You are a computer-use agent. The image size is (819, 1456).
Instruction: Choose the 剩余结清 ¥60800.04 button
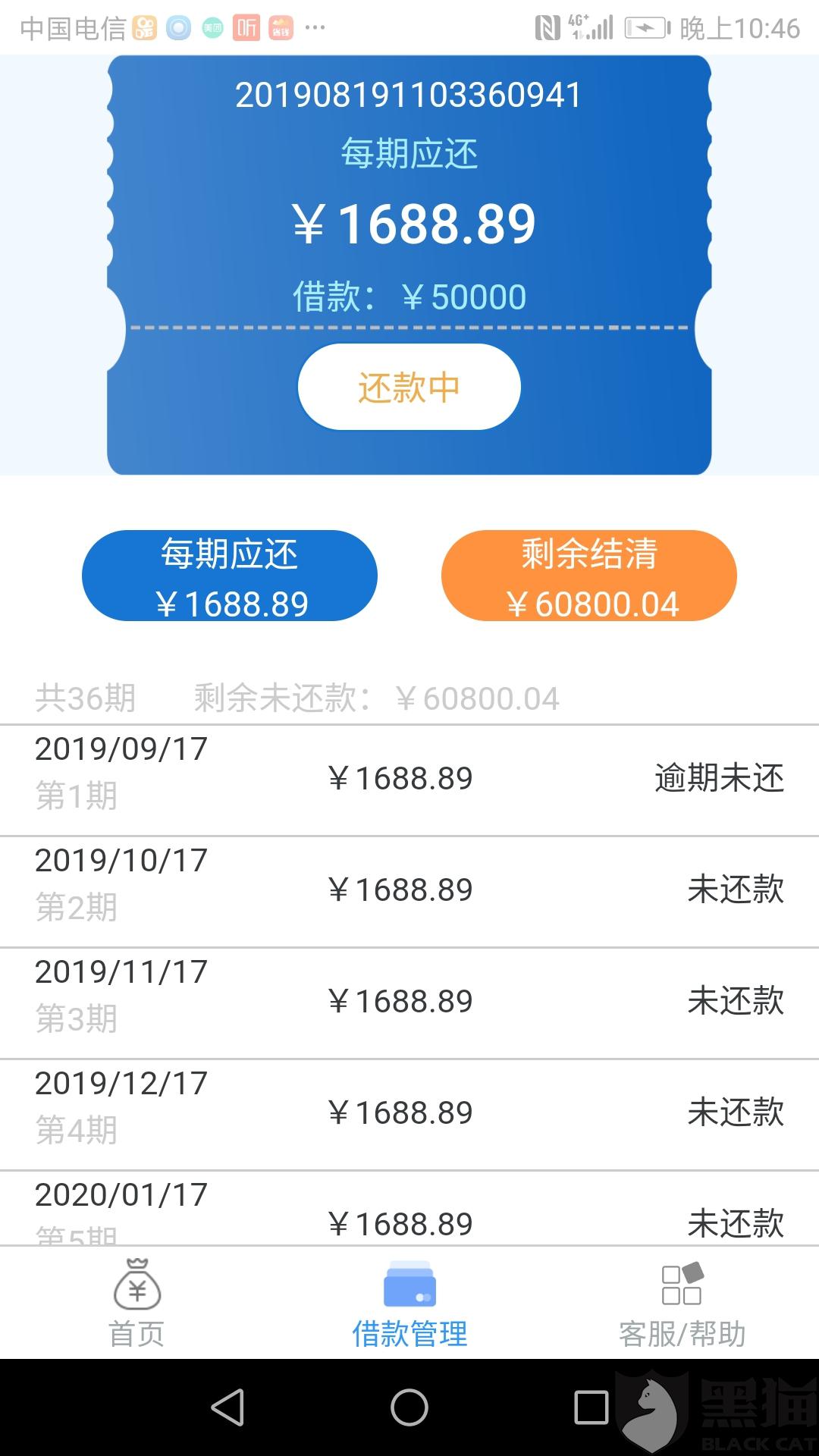pyautogui.click(x=589, y=576)
